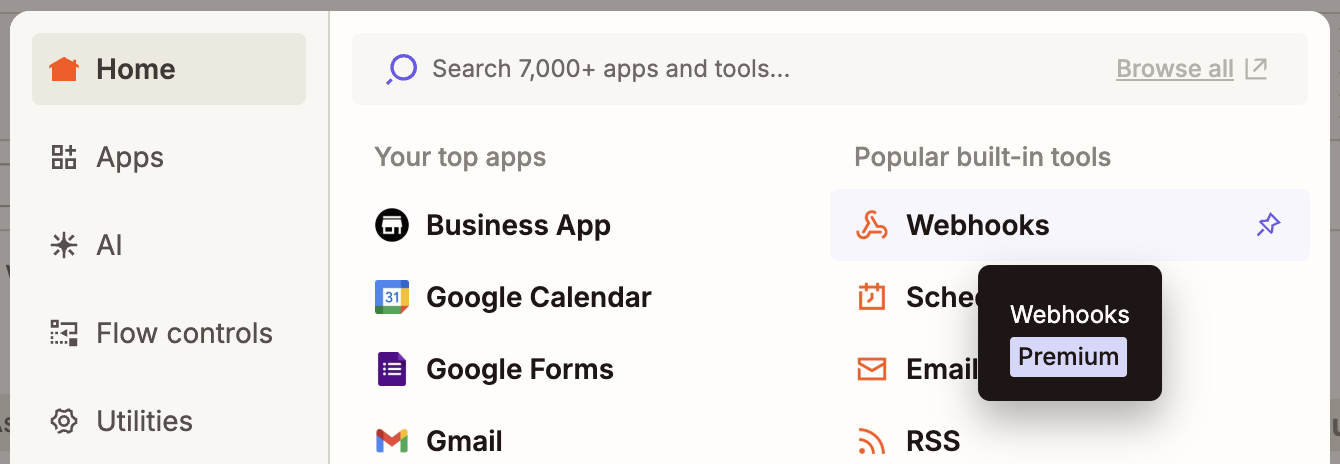Open the Home section
Viewport: 1340px width, 464px height.
tap(168, 69)
